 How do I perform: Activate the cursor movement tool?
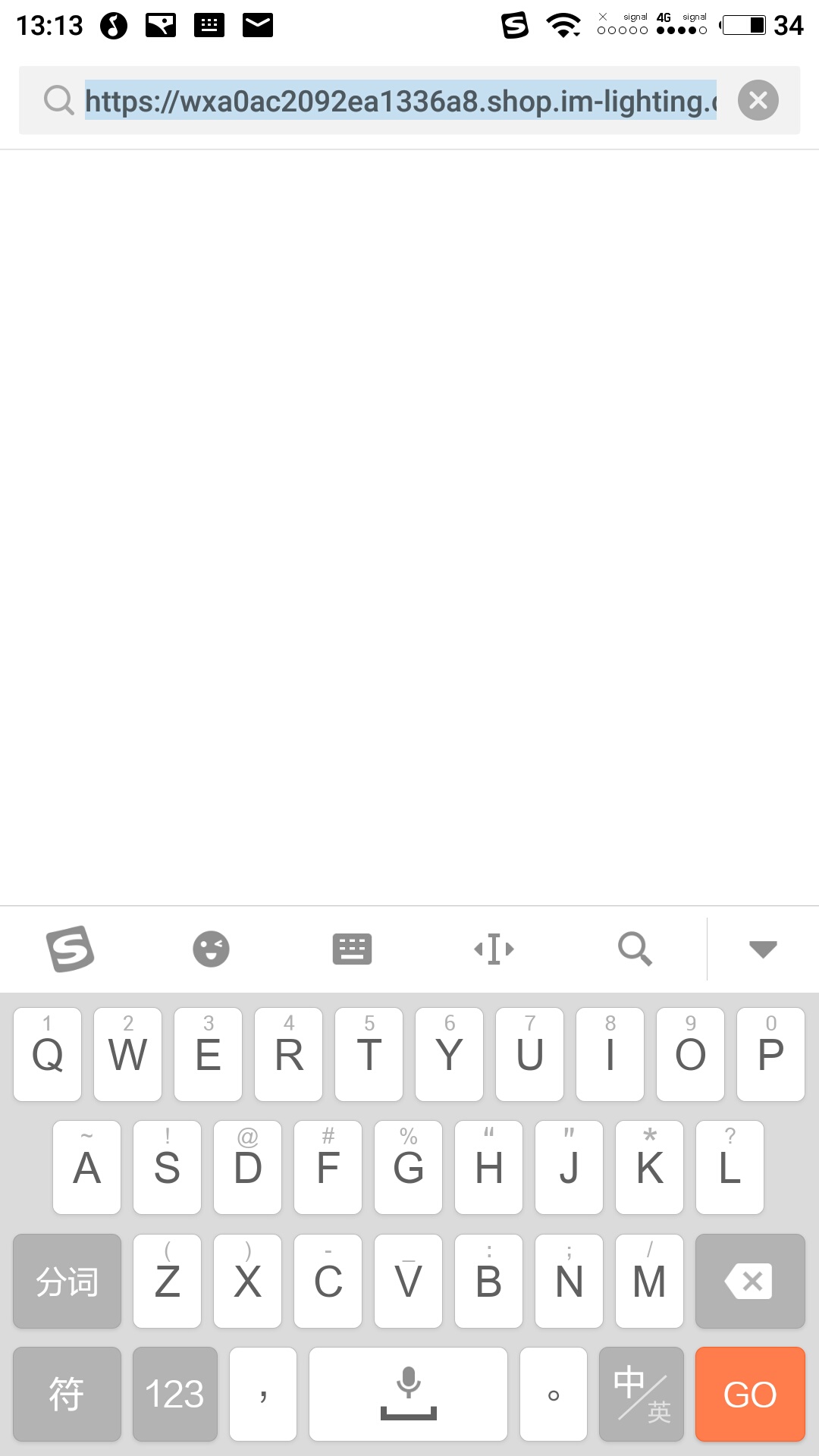click(x=494, y=949)
